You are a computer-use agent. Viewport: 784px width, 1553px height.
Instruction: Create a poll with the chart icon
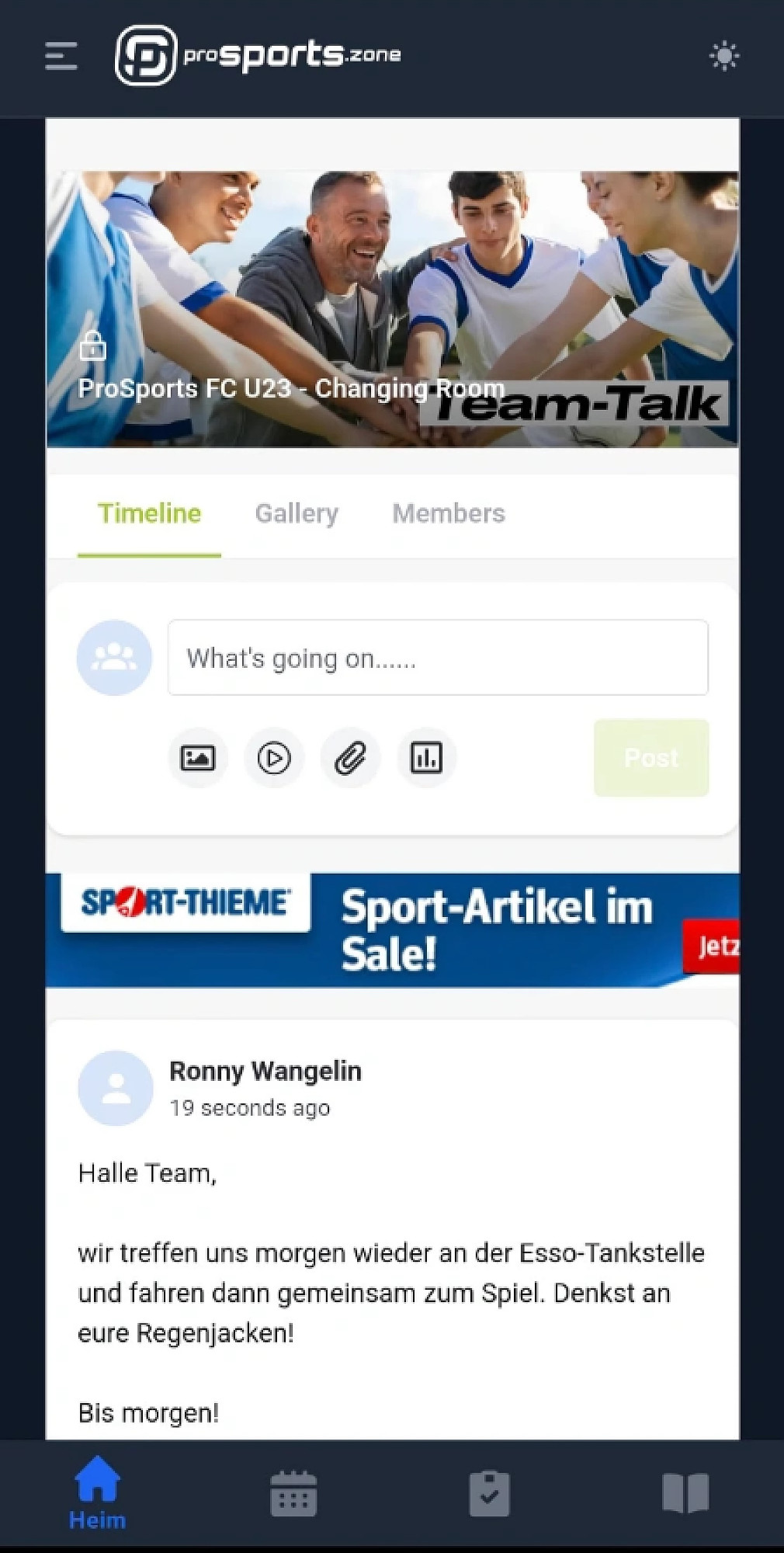(426, 757)
